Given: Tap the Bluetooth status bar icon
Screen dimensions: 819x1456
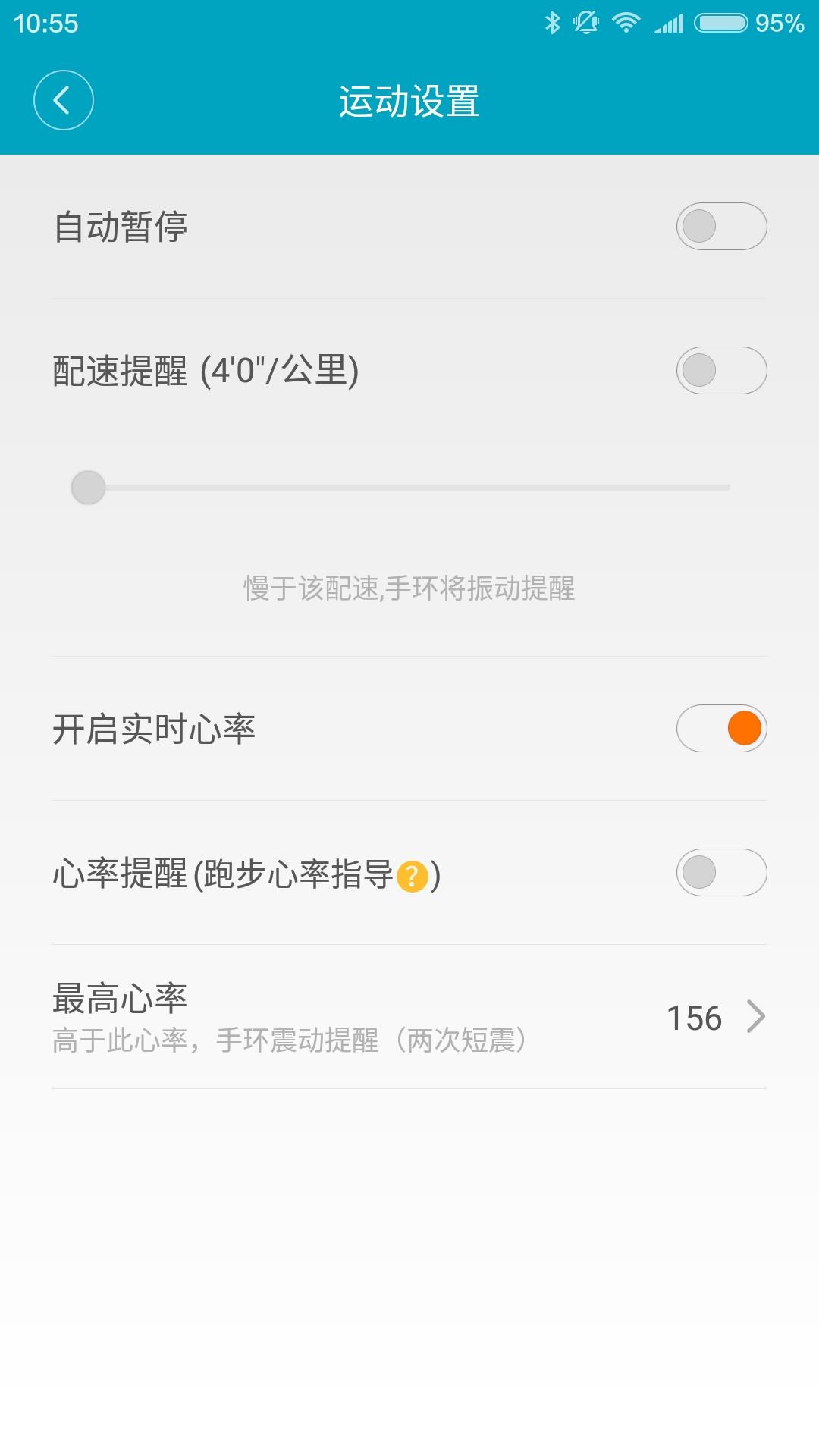Looking at the screenshot, I should click(553, 24).
